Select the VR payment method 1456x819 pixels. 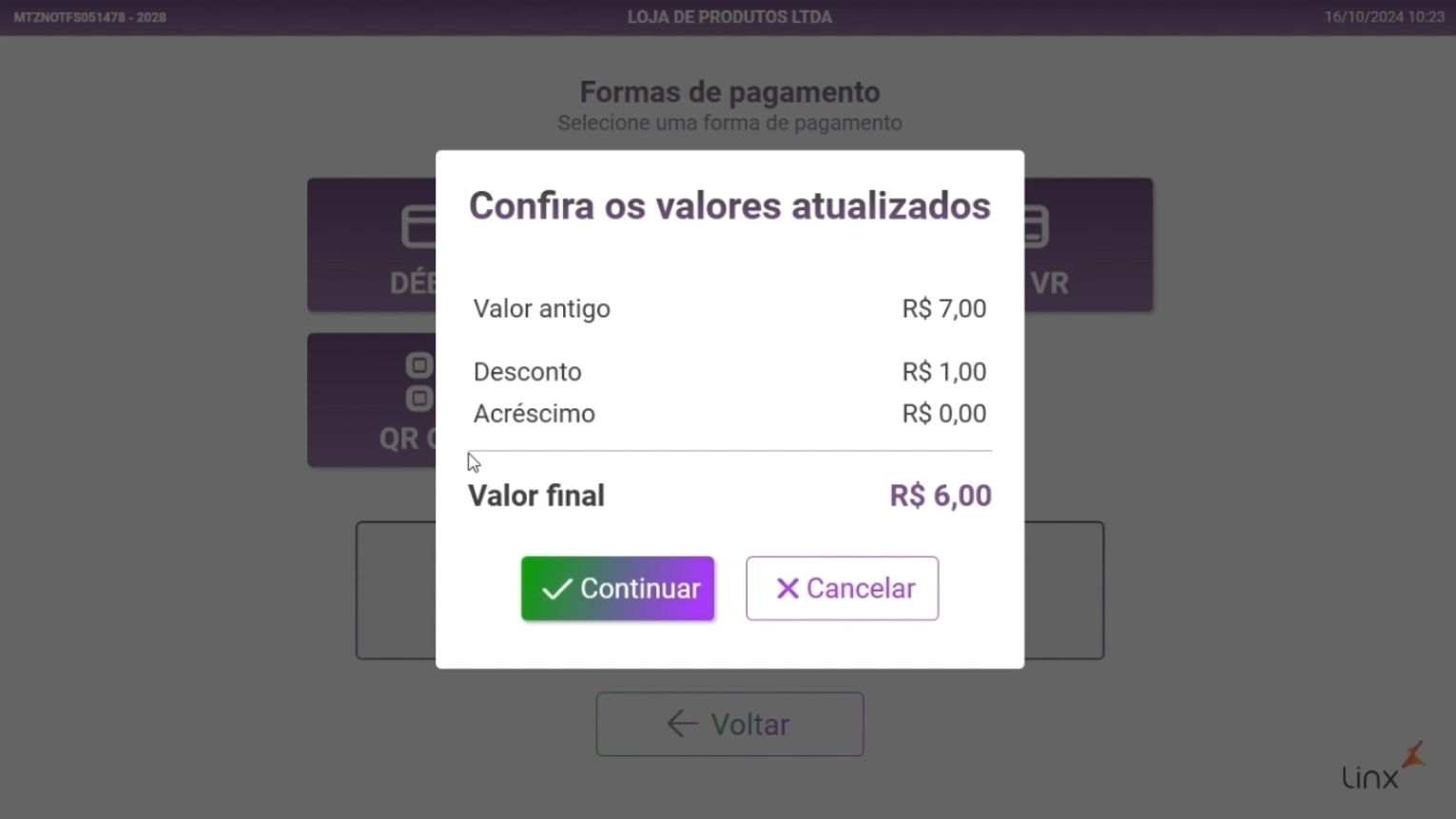click(x=1088, y=245)
